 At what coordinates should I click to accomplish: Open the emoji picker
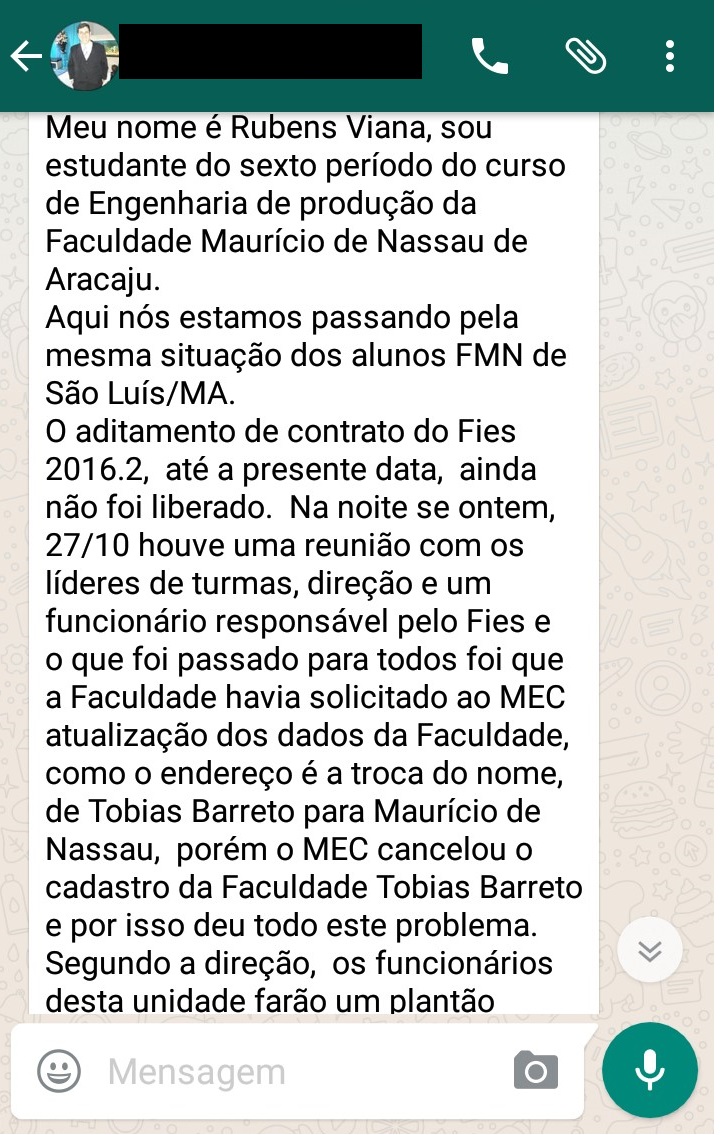tap(59, 1072)
